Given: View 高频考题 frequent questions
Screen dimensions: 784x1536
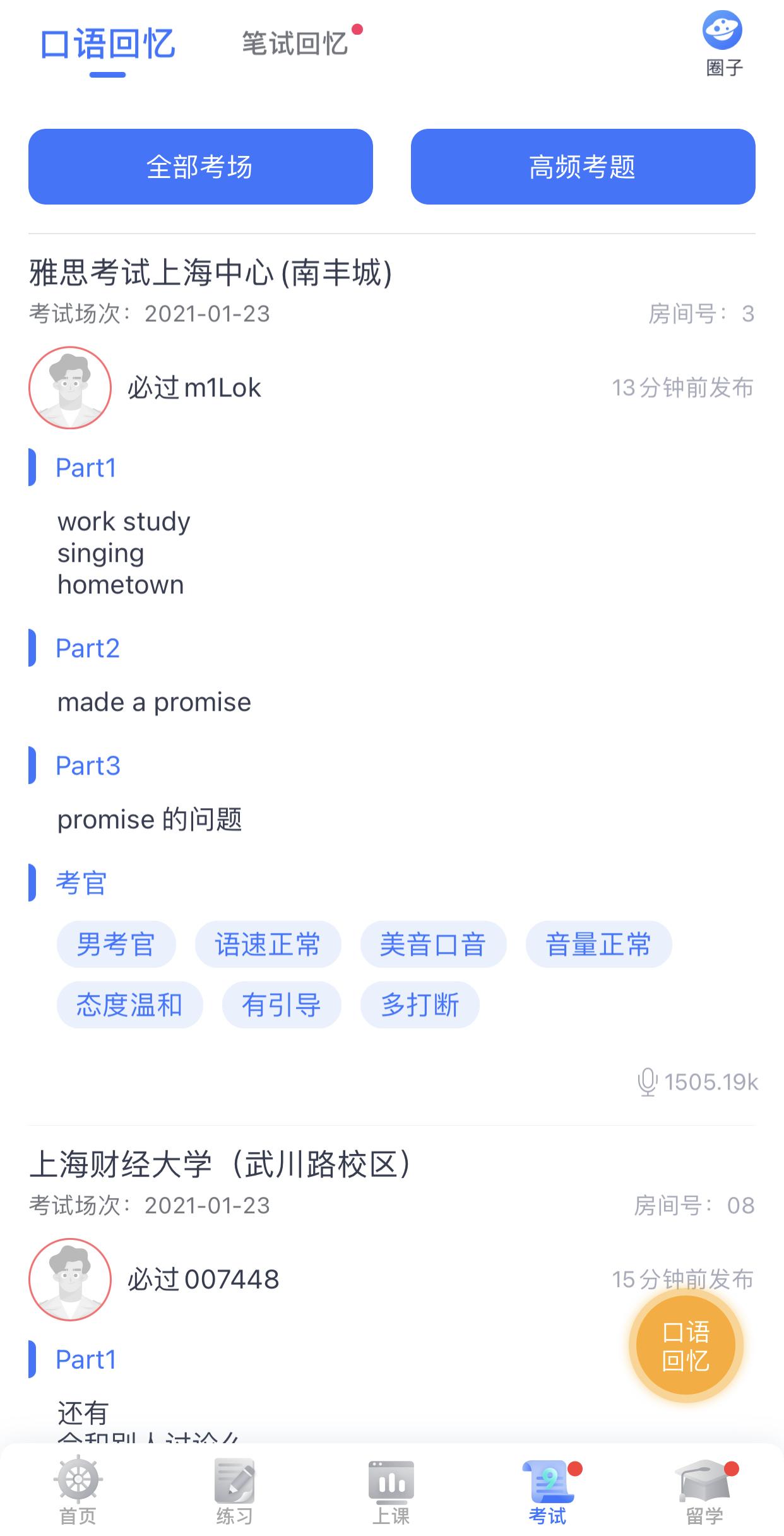Looking at the screenshot, I should pyautogui.click(x=583, y=167).
